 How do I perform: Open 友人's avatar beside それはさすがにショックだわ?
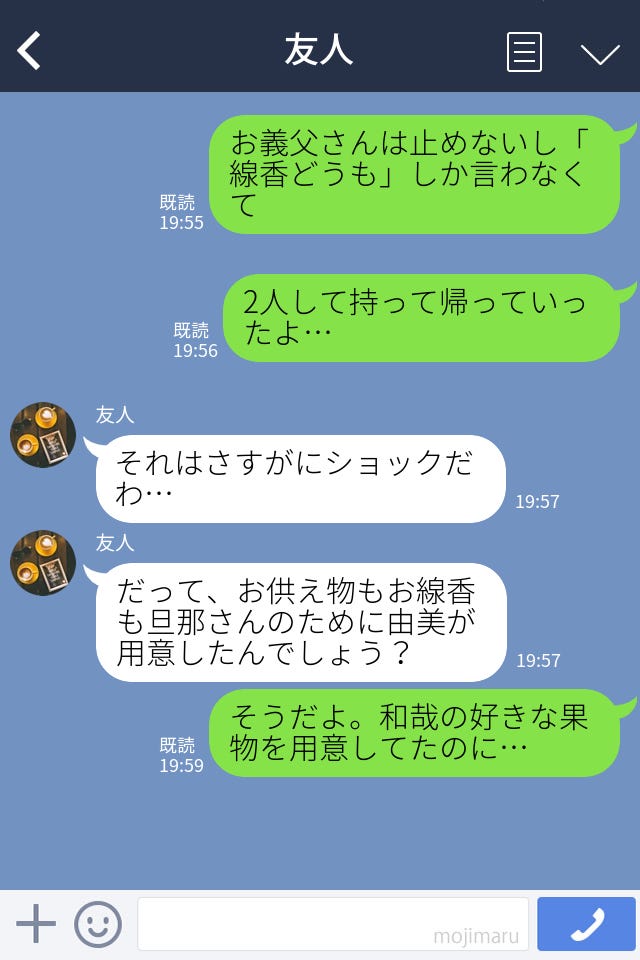(x=43, y=435)
